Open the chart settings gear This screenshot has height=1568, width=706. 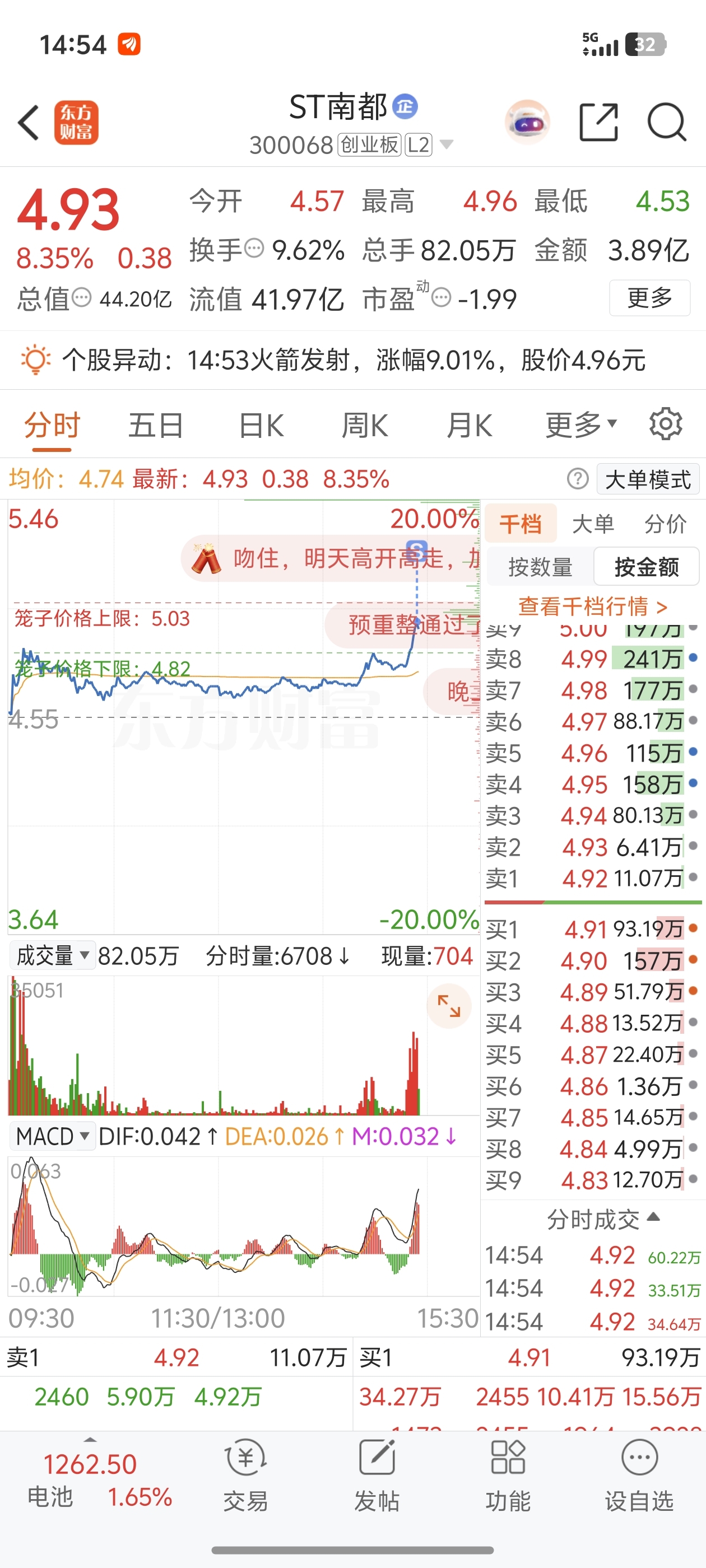coord(666,424)
